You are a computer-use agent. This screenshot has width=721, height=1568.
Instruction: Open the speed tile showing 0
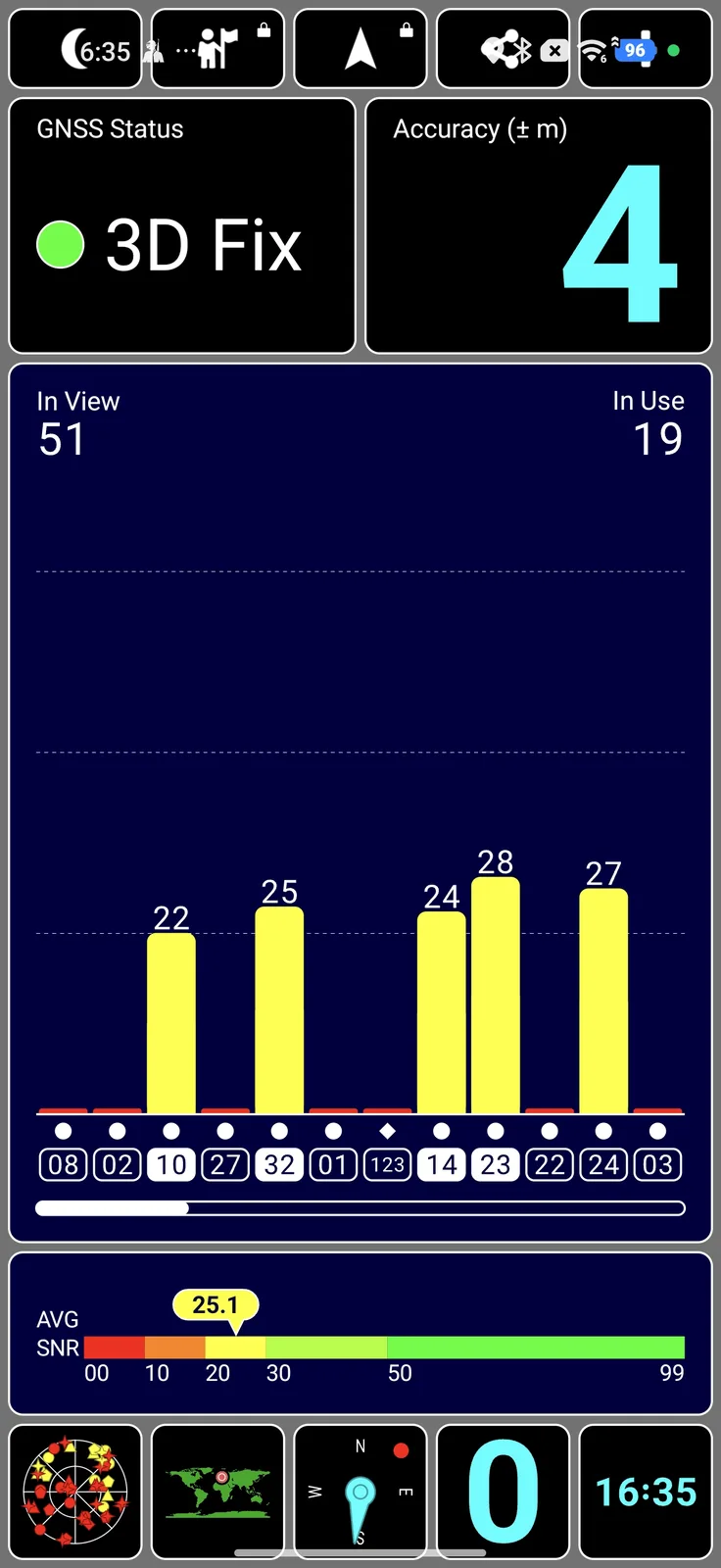tap(503, 1492)
